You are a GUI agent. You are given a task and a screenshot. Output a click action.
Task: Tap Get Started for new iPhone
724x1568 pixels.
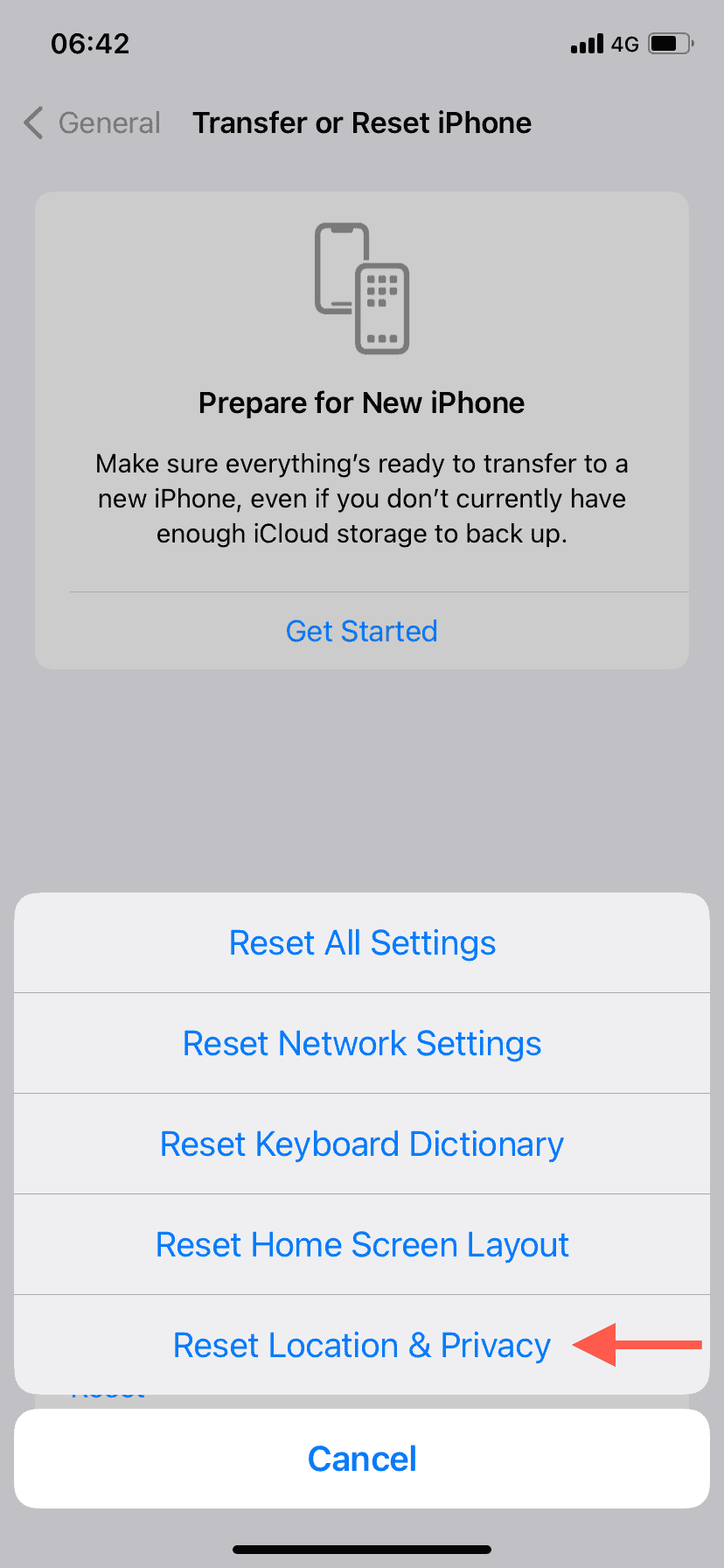(362, 631)
